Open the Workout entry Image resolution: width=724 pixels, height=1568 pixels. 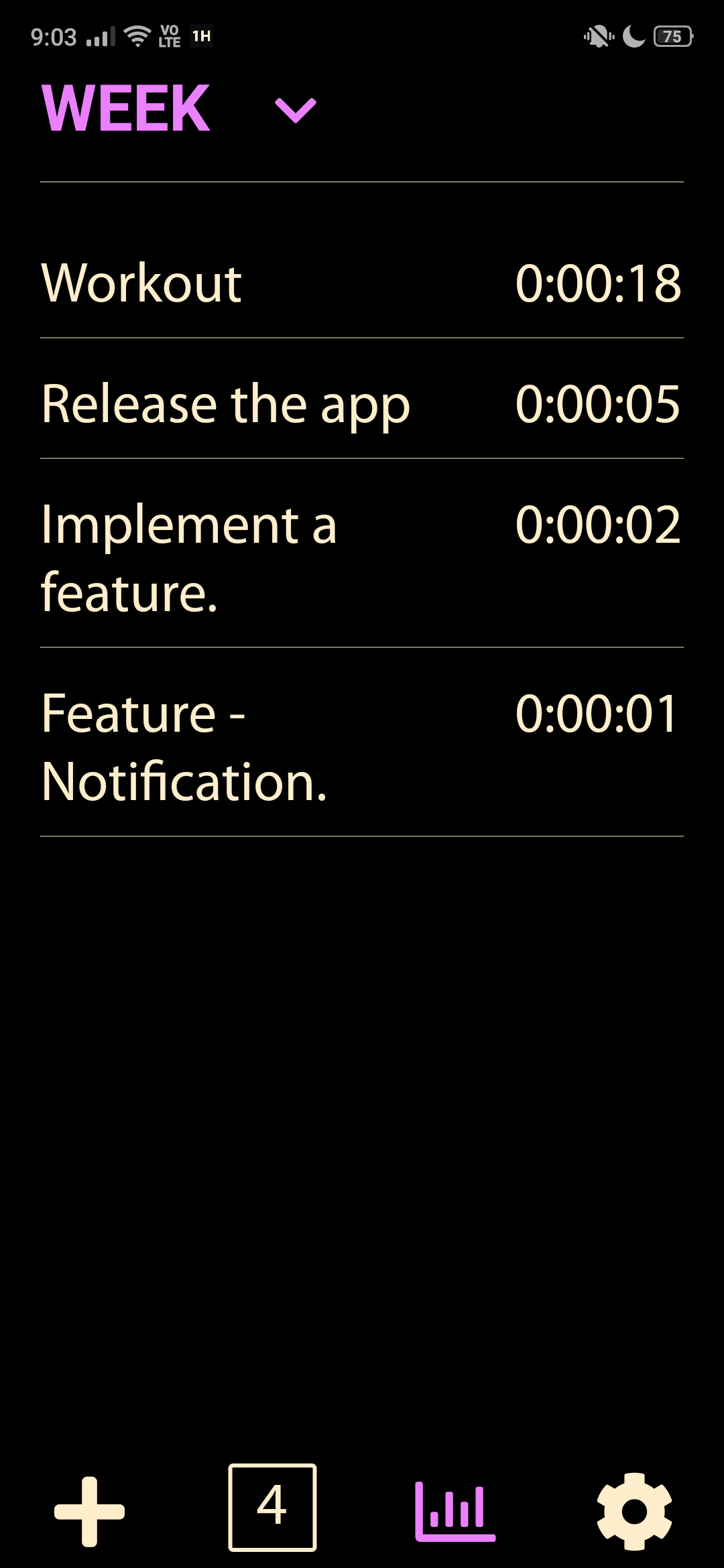pyautogui.click(x=362, y=283)
